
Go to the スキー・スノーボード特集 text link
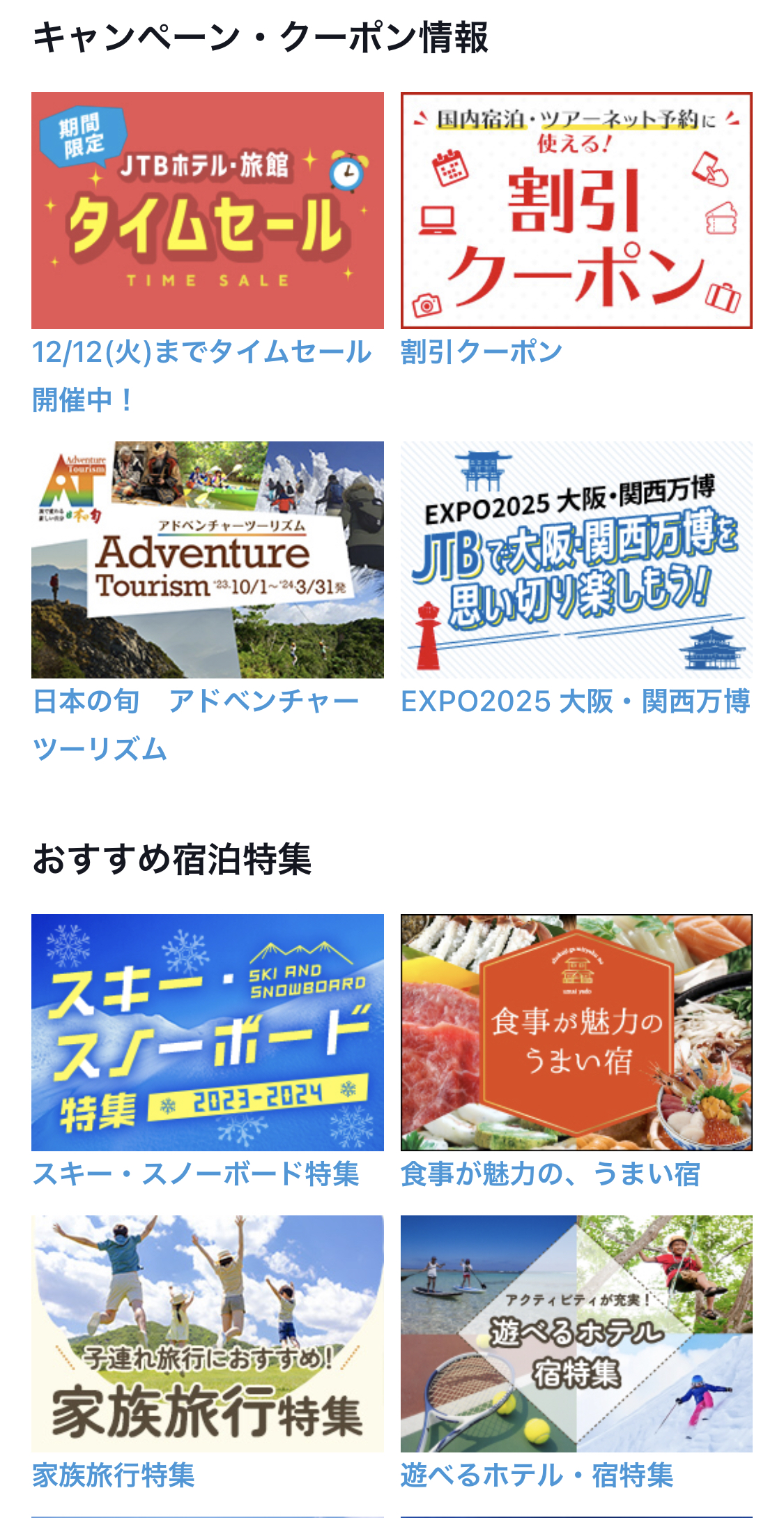coord(196,1174)
